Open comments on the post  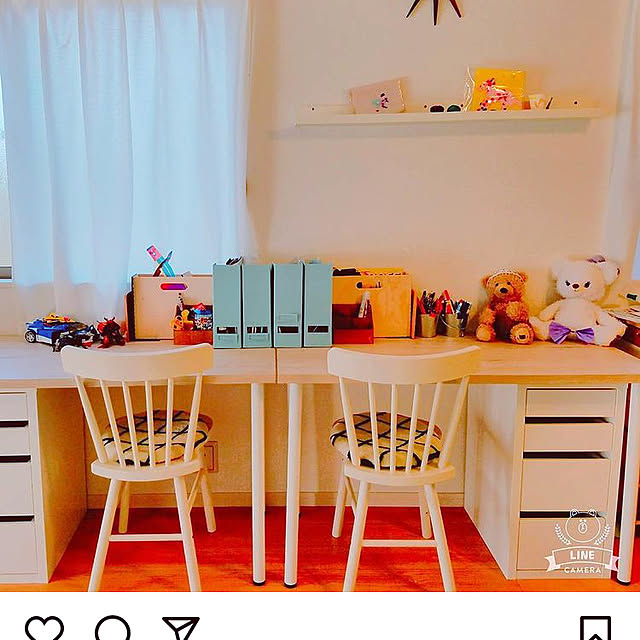click(112, 629)
